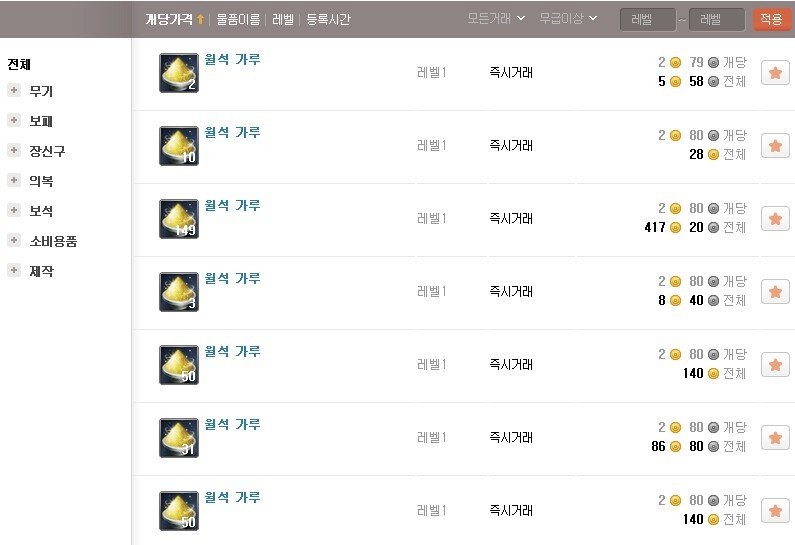Select the 전체 category
Image resolution: width=795 pixels, height=545 pixels.
(19, 64)
